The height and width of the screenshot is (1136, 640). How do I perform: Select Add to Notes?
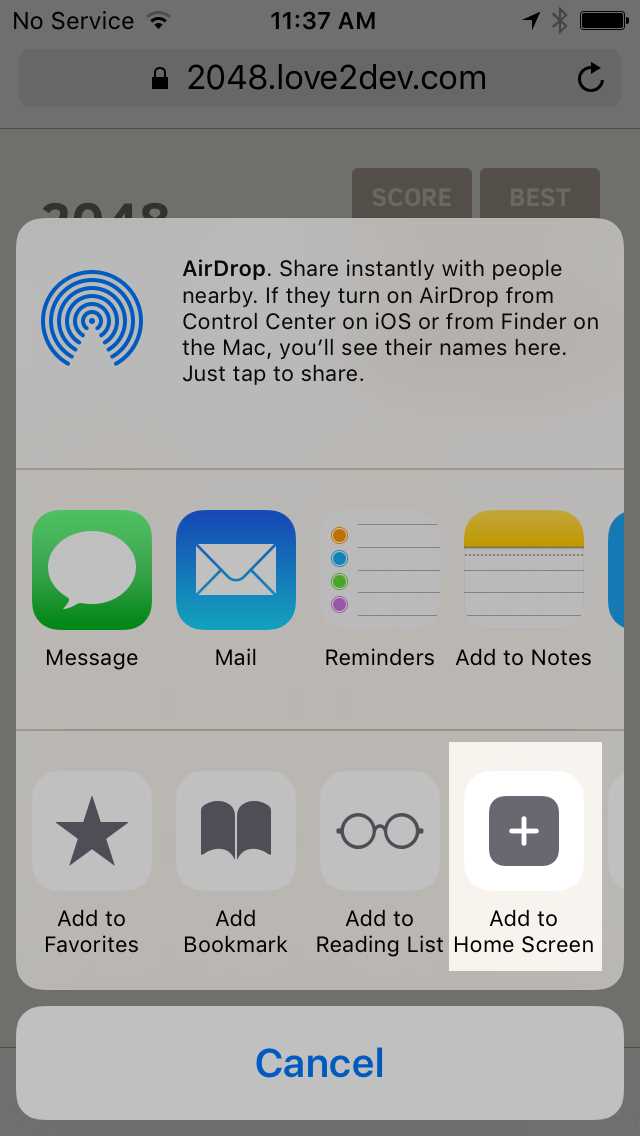tap(524, 571)
